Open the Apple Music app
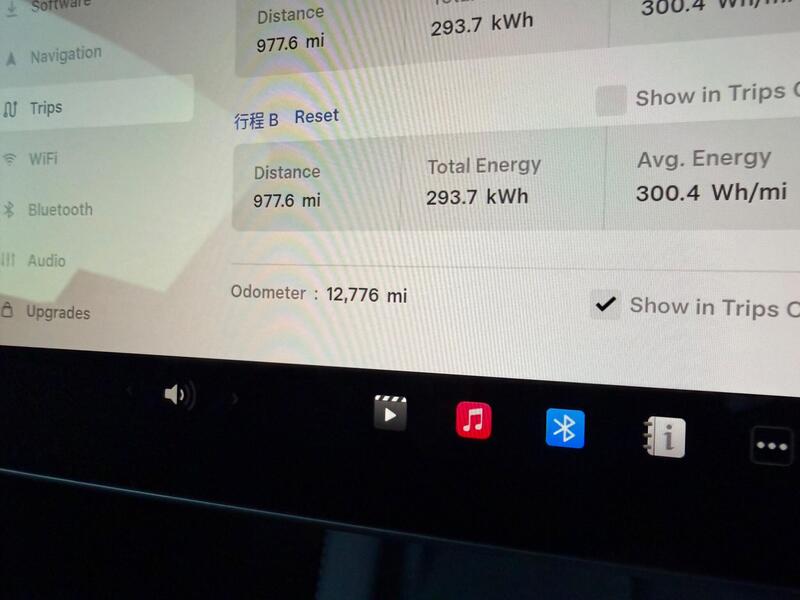 point(475,420)
